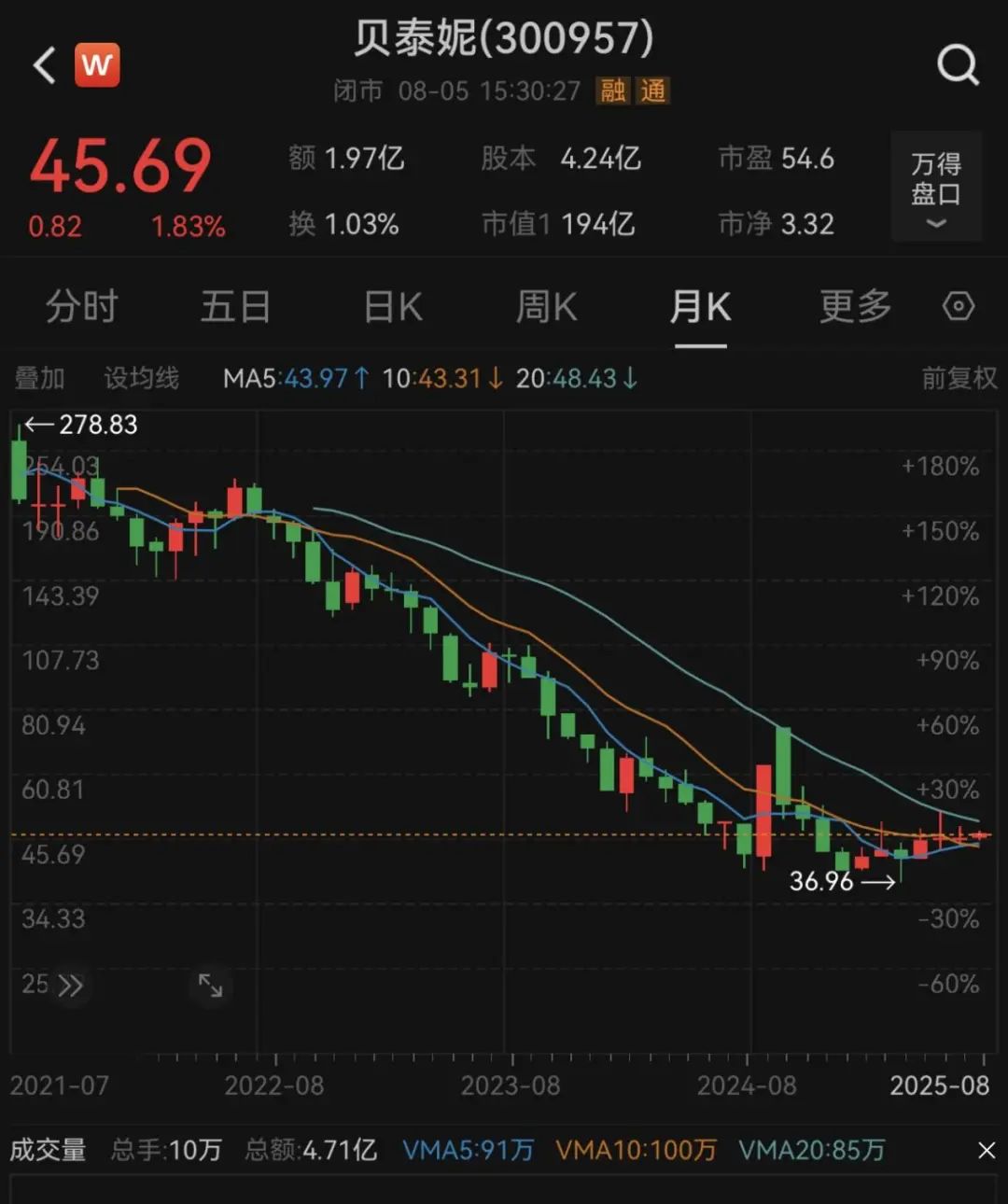This screenshot has width=1008, height=1204.
Task: Show the 日K daily candlestick chart
Action: pos(392,307)
